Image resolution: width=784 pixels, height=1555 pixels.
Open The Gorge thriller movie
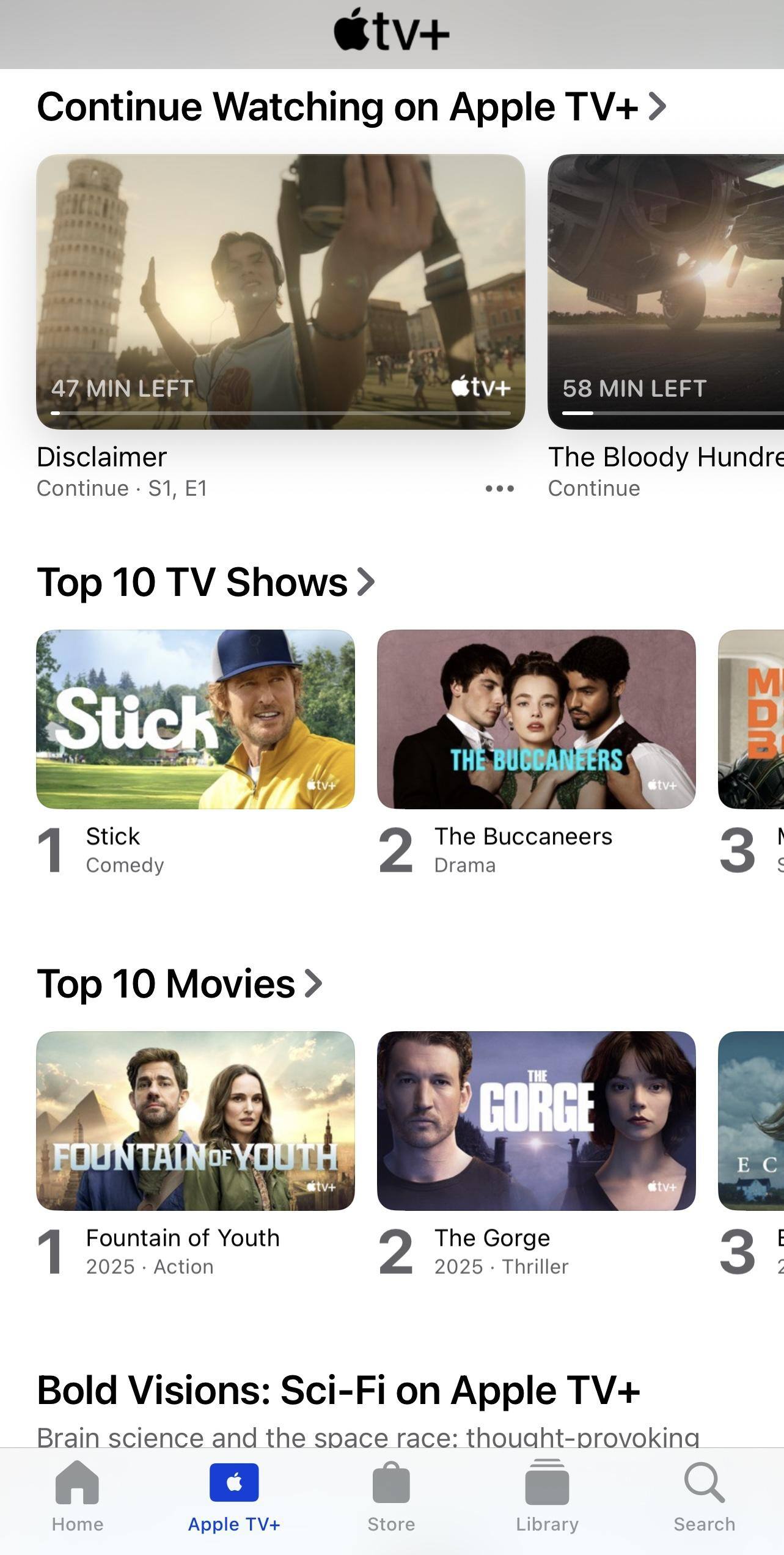coord(536,1120)
